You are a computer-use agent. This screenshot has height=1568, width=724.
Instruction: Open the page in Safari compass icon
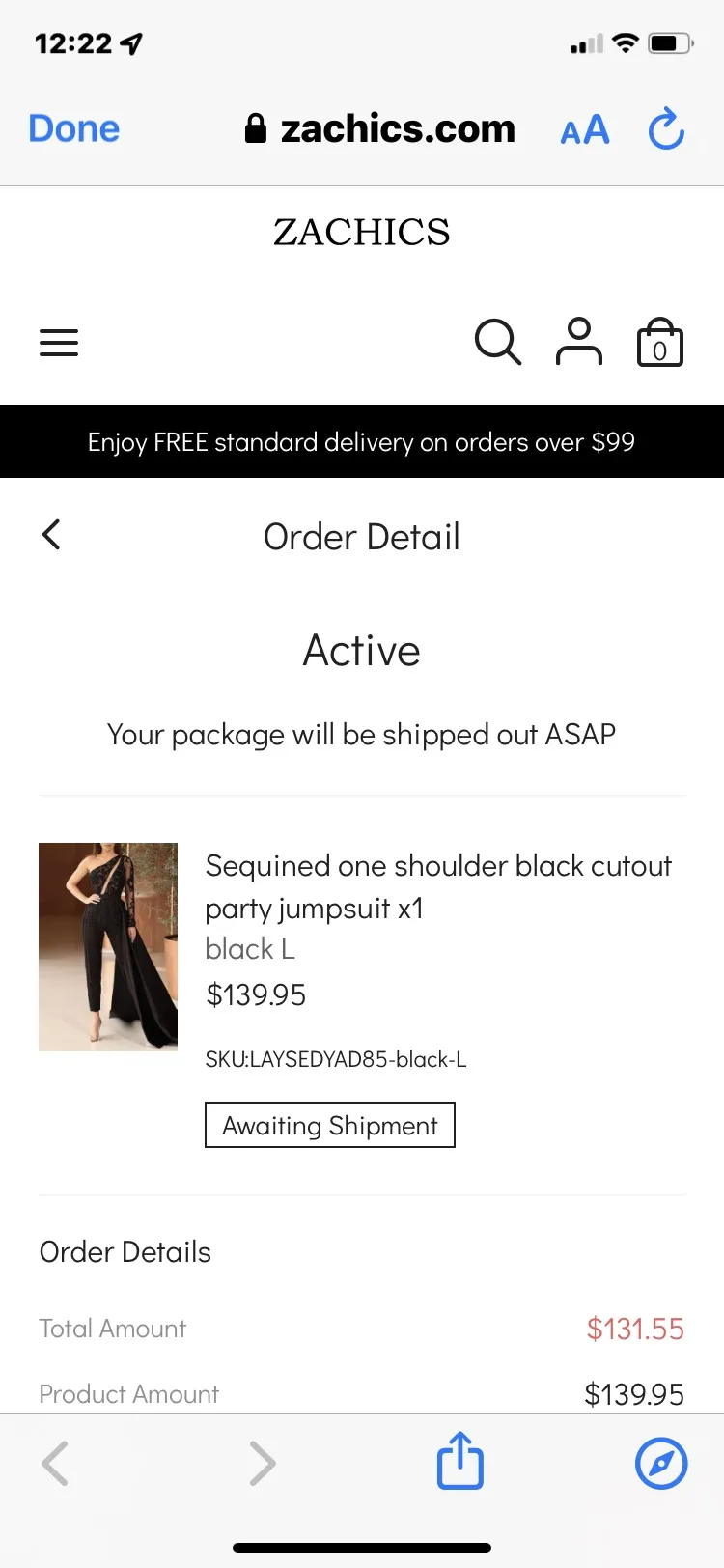(x=661, y=1463)
